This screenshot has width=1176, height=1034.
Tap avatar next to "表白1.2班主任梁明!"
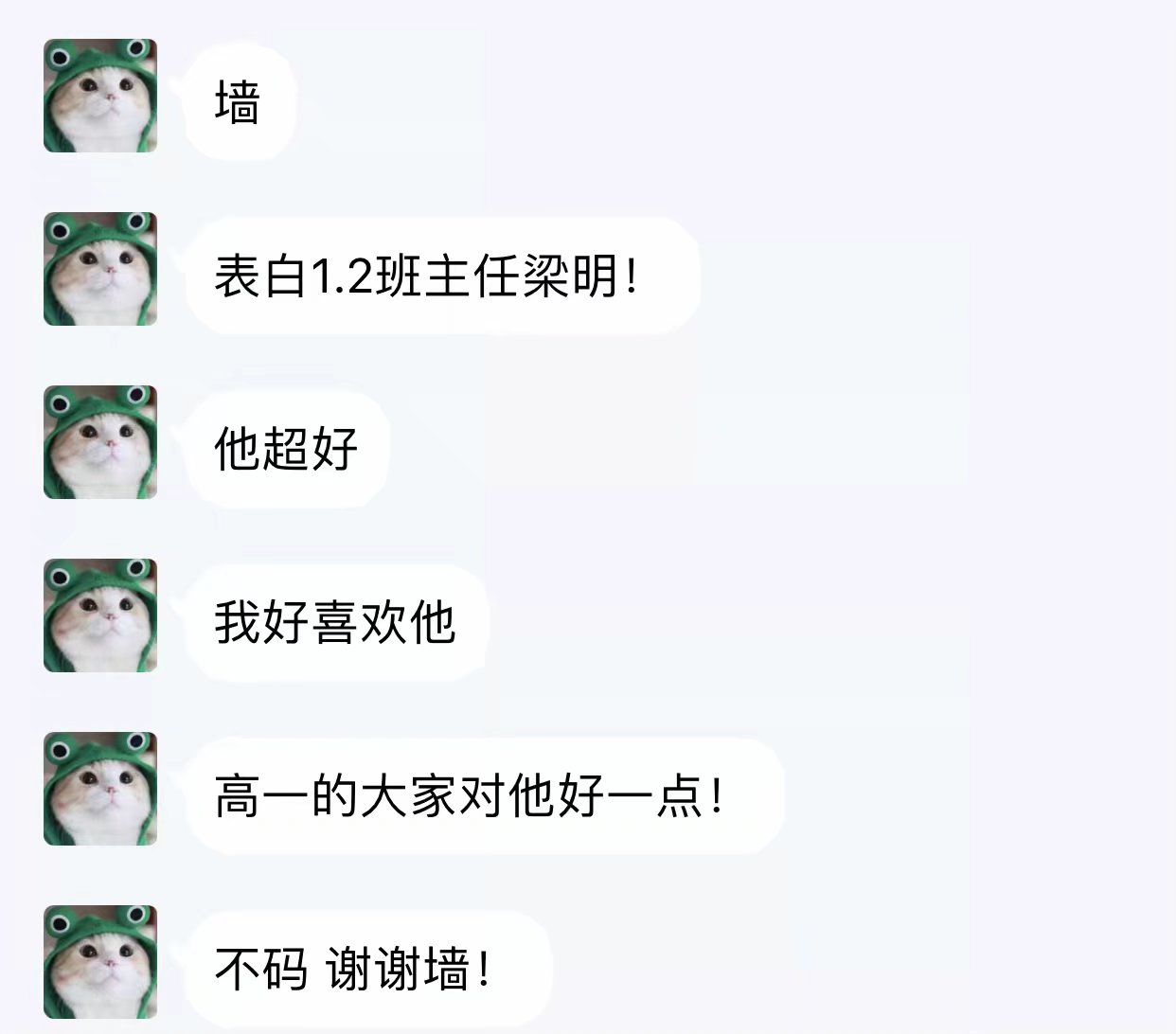(100, 269)
